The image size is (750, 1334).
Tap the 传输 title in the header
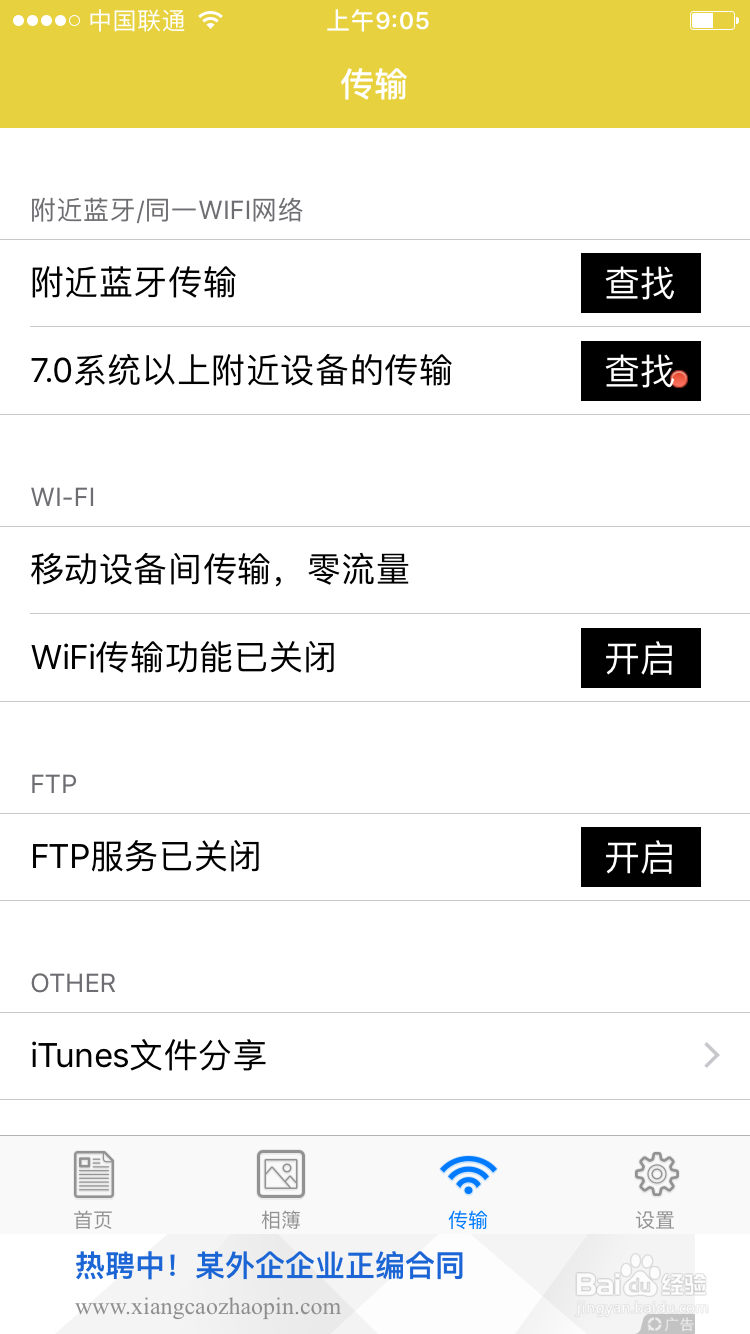pyautogui.click(x=375, y=86)
